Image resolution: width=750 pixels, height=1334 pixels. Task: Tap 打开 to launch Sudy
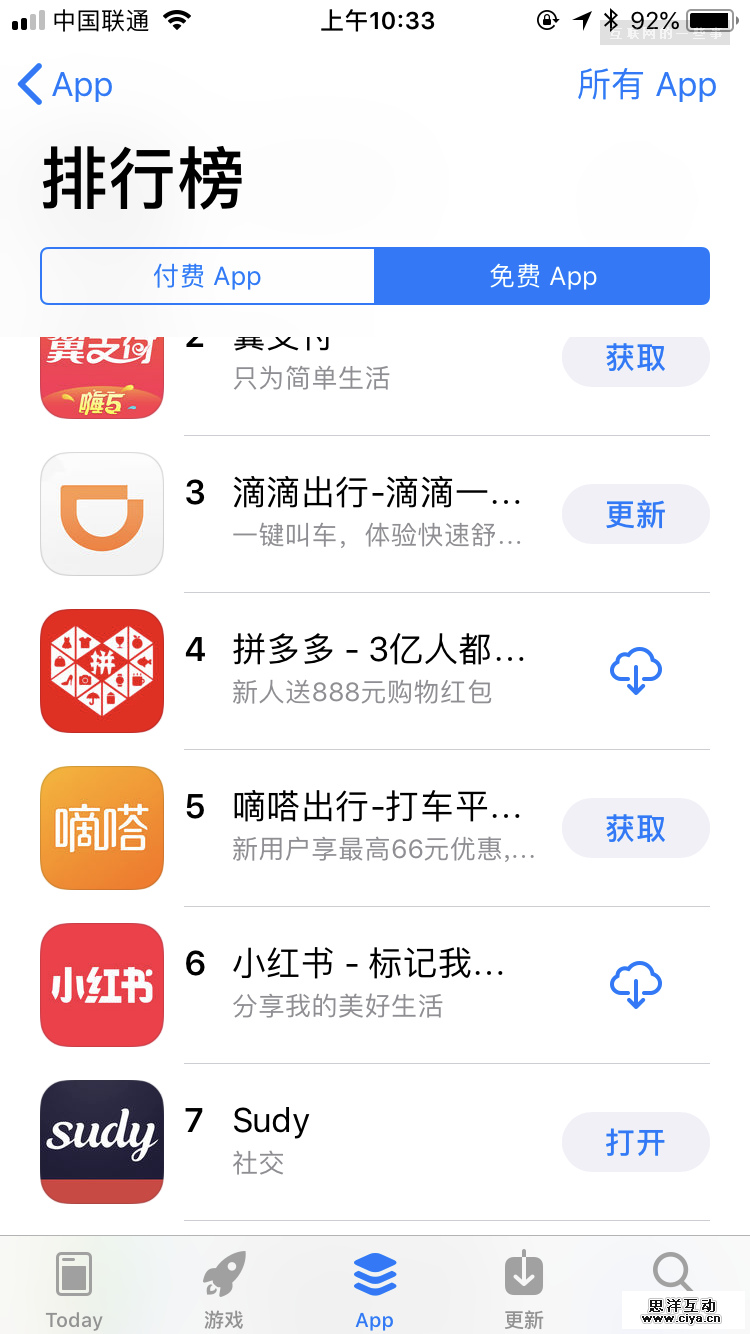[x=636, y=1142]
